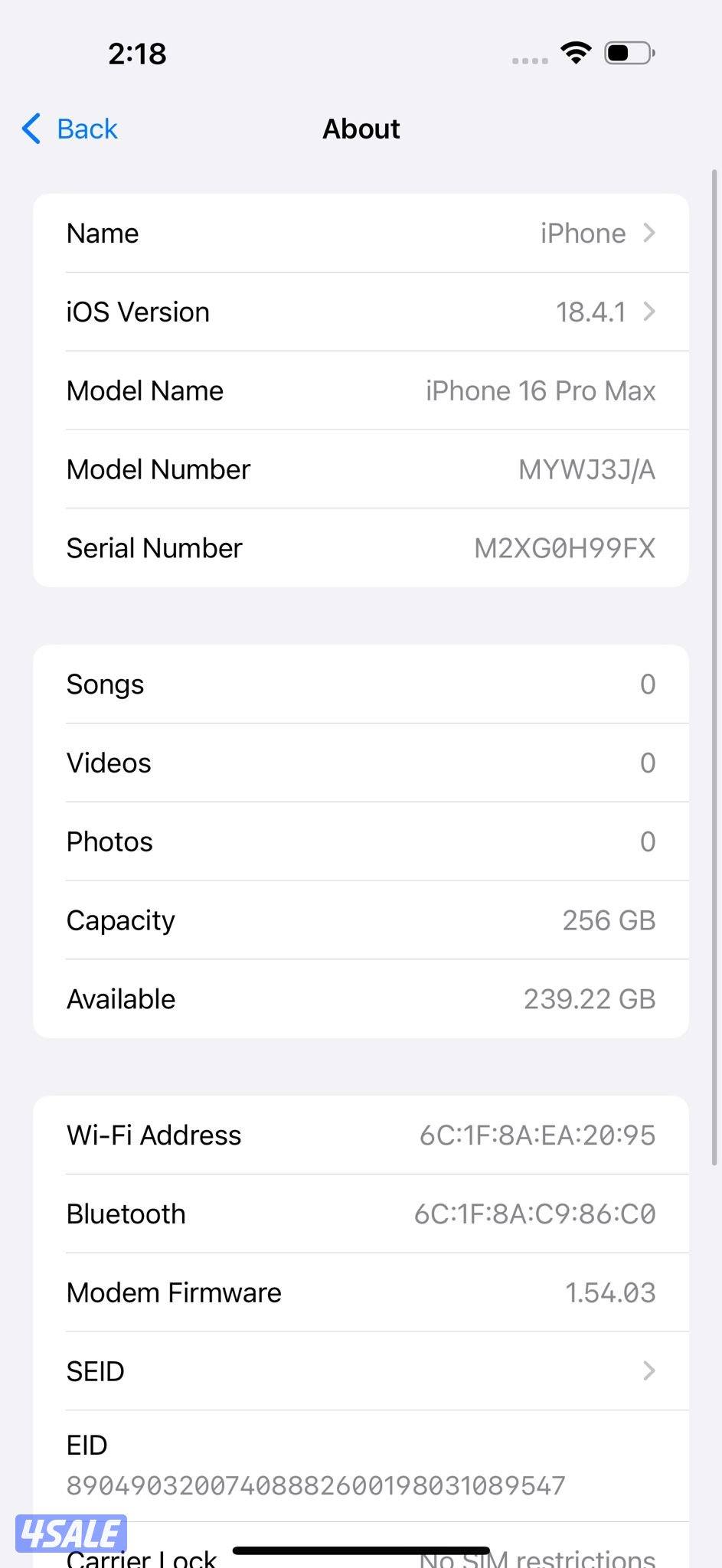Tap the cellular signal dots indicator

click(x=528, y=57)
